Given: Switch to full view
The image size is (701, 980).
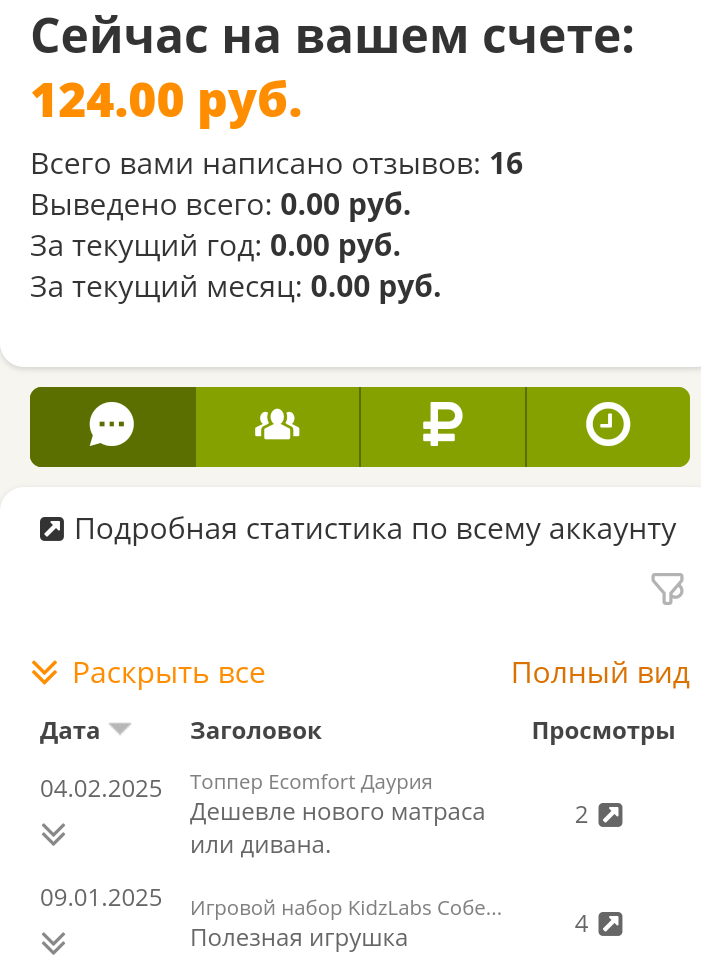Looking at the screenshot, I should 600,673.
